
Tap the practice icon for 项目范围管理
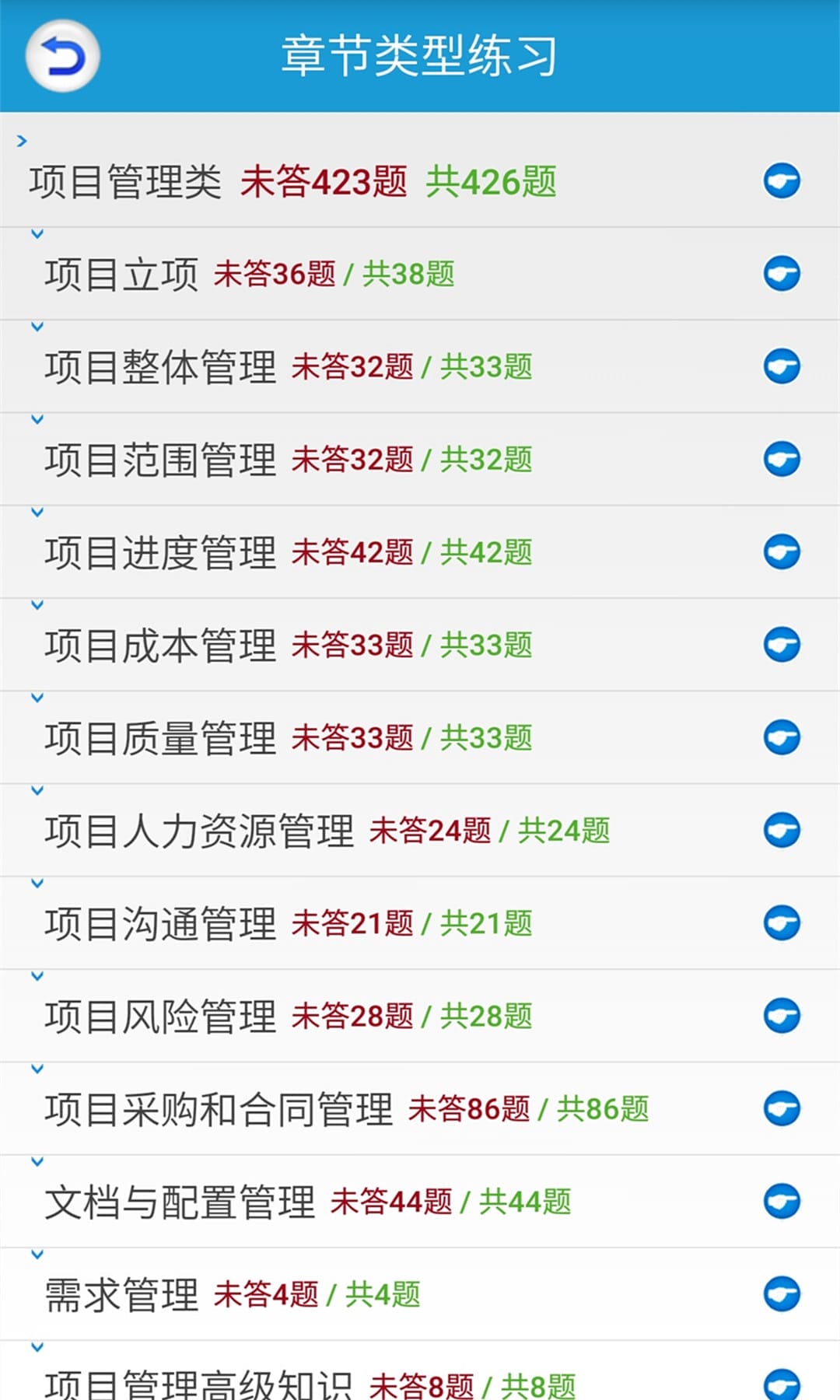[x=783, y=458]
